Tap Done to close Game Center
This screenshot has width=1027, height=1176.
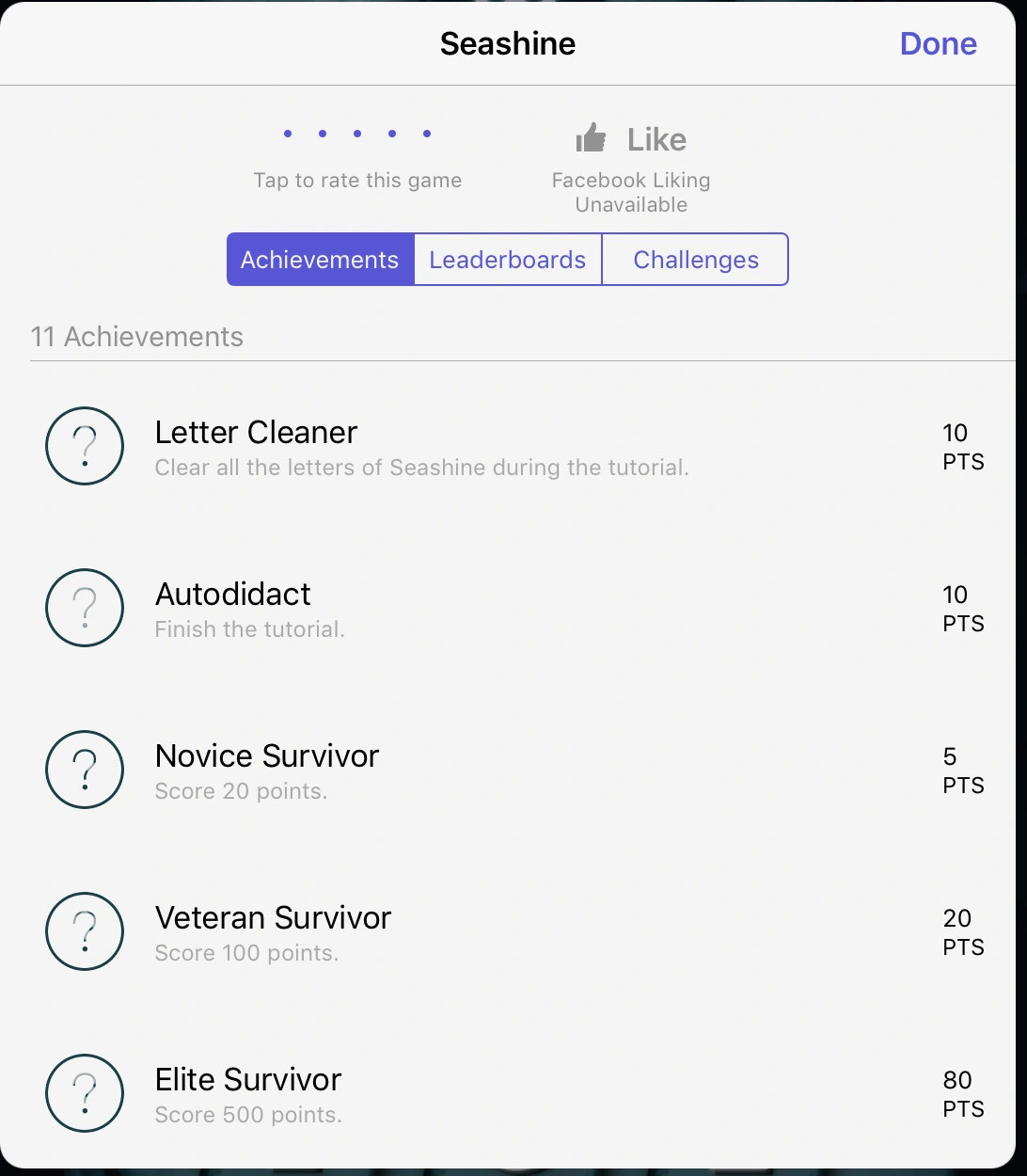(x=938, y=43)
